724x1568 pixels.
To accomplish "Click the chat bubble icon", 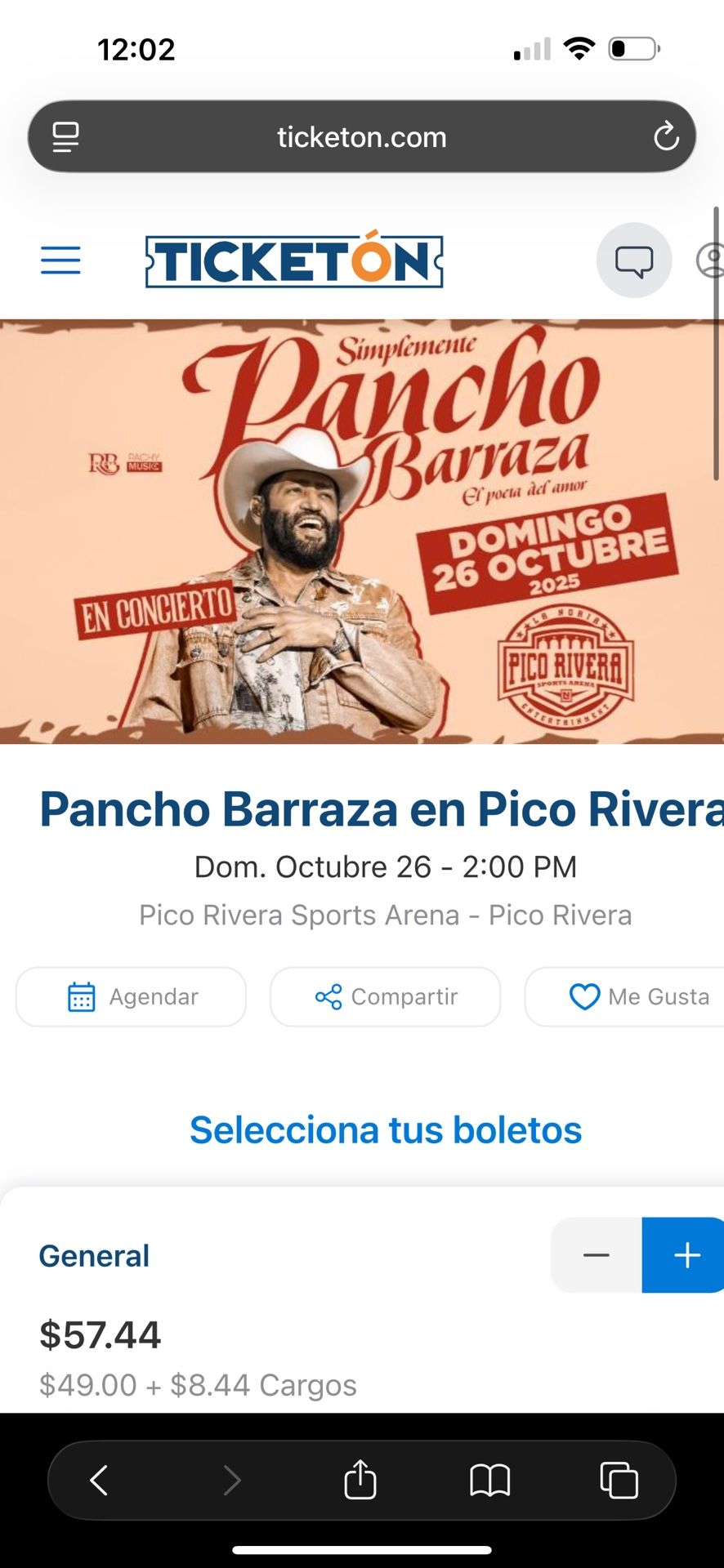I will 634,260.
